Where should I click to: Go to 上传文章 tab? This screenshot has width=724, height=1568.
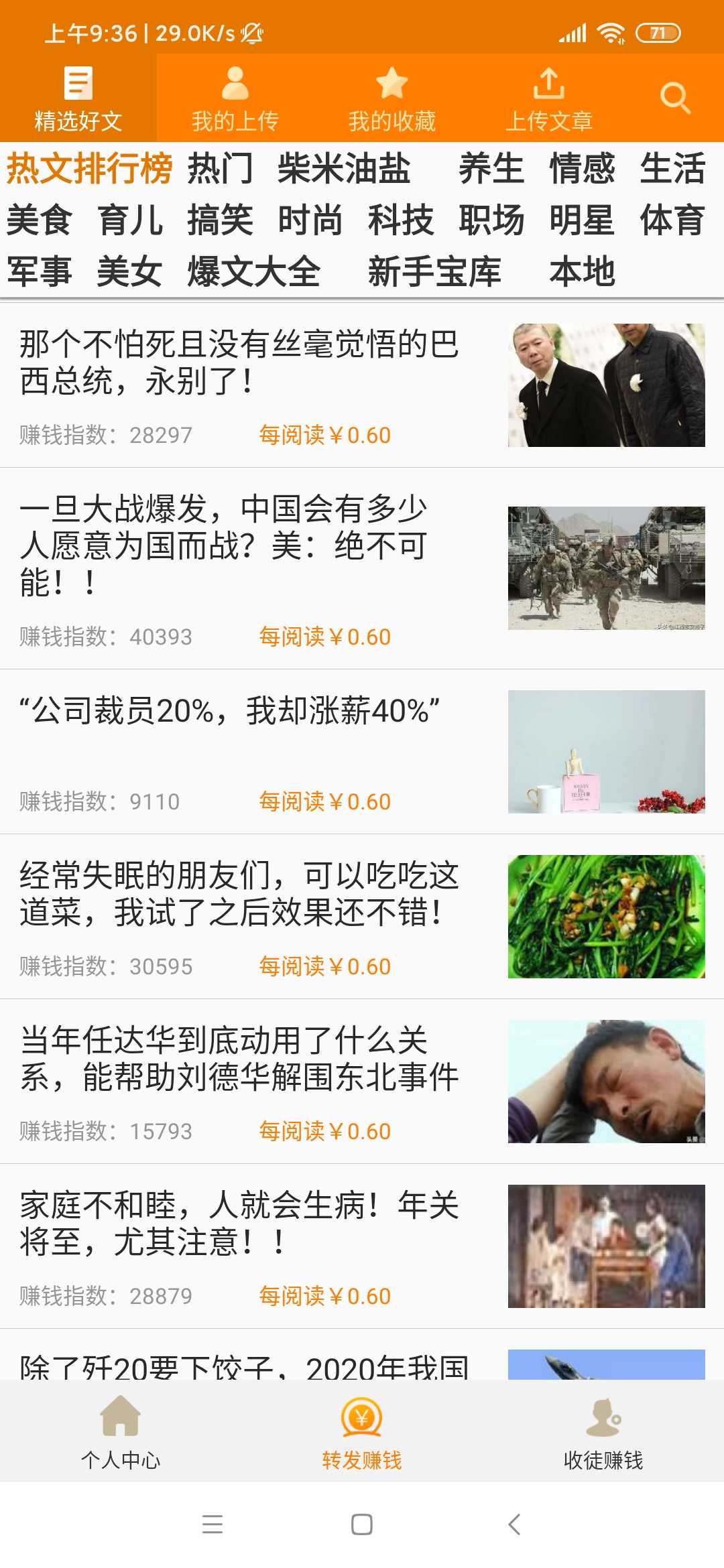549,99
